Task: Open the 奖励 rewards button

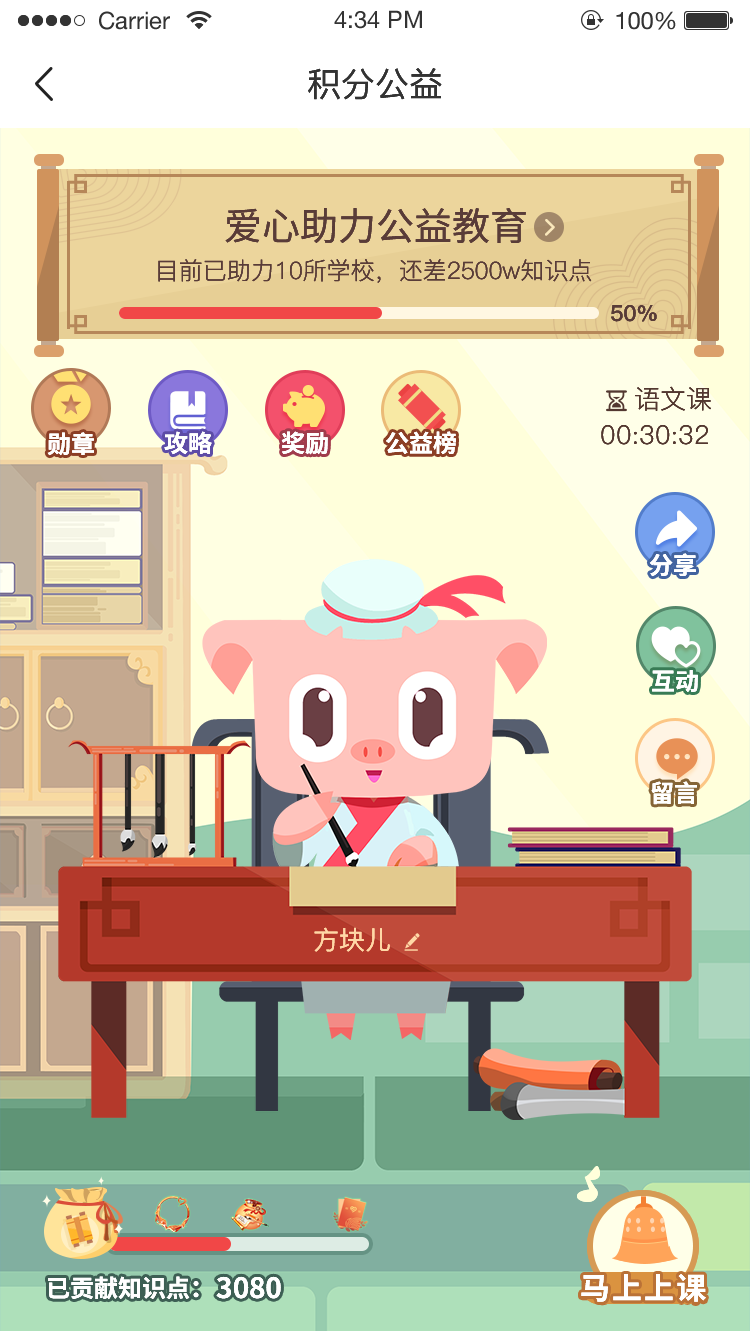Action: tap(305, 412)
